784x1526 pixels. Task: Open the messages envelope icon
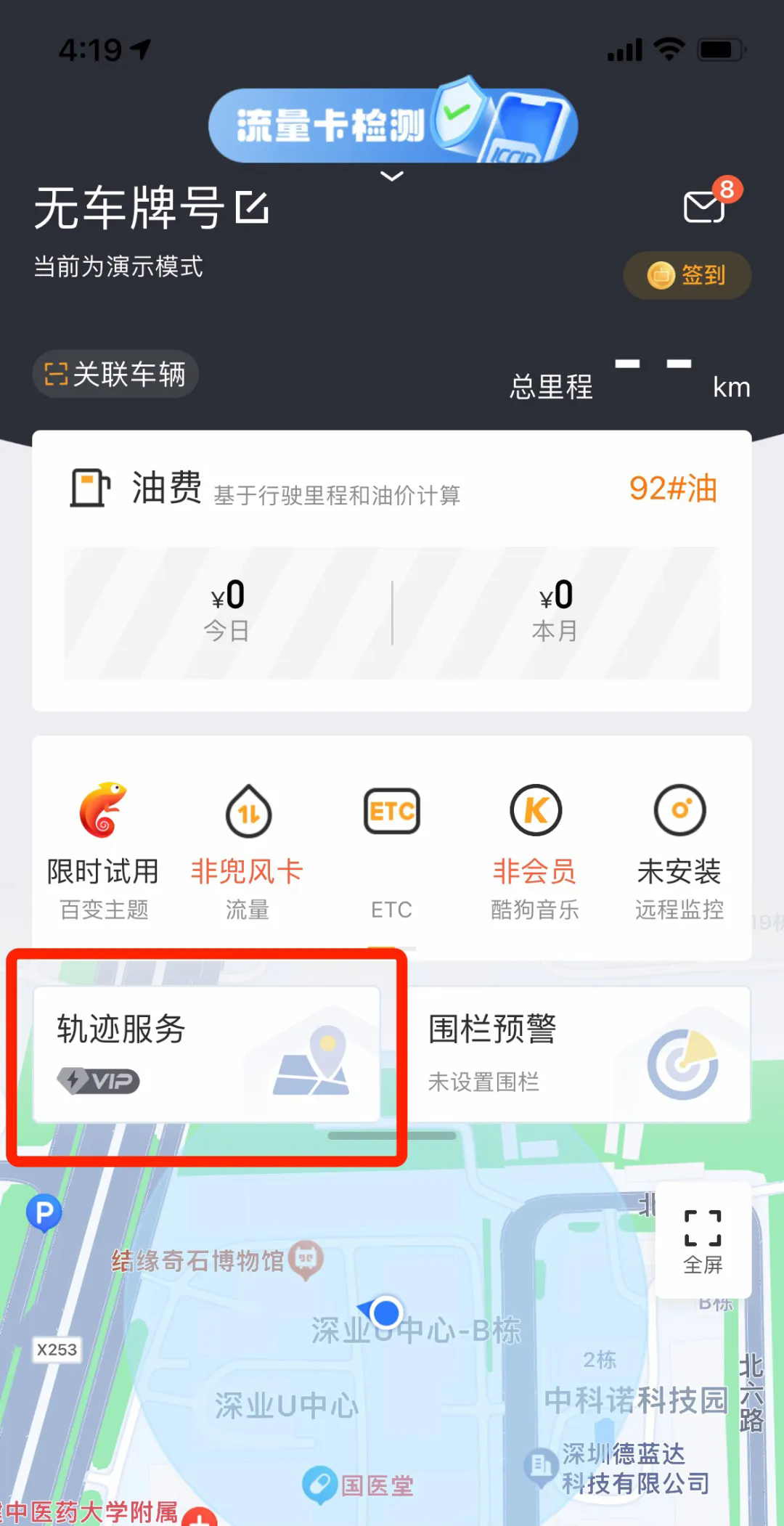click(x=704, y=208)
